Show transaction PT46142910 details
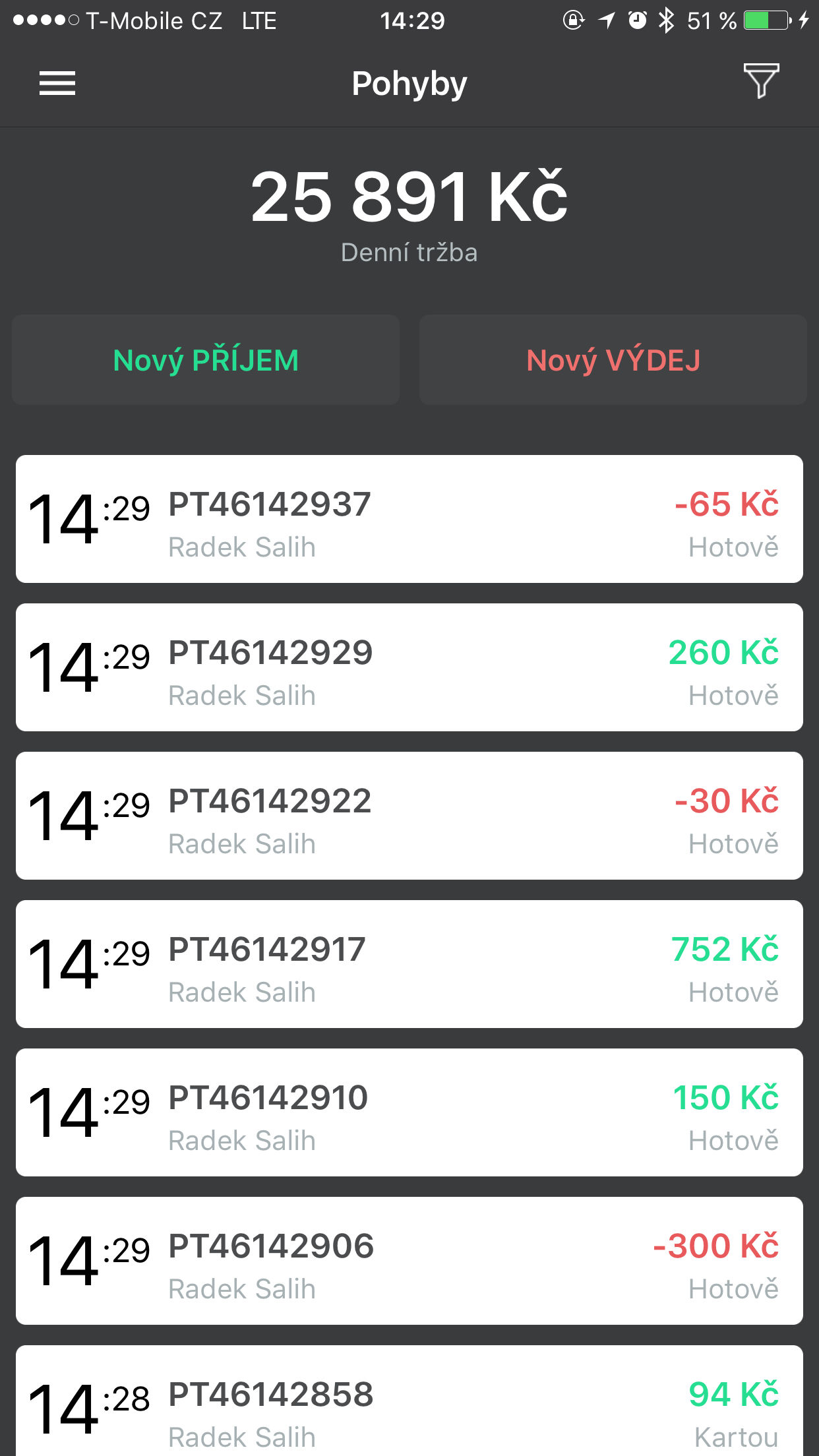The image size is (819, 1456). coord(409,1112)
